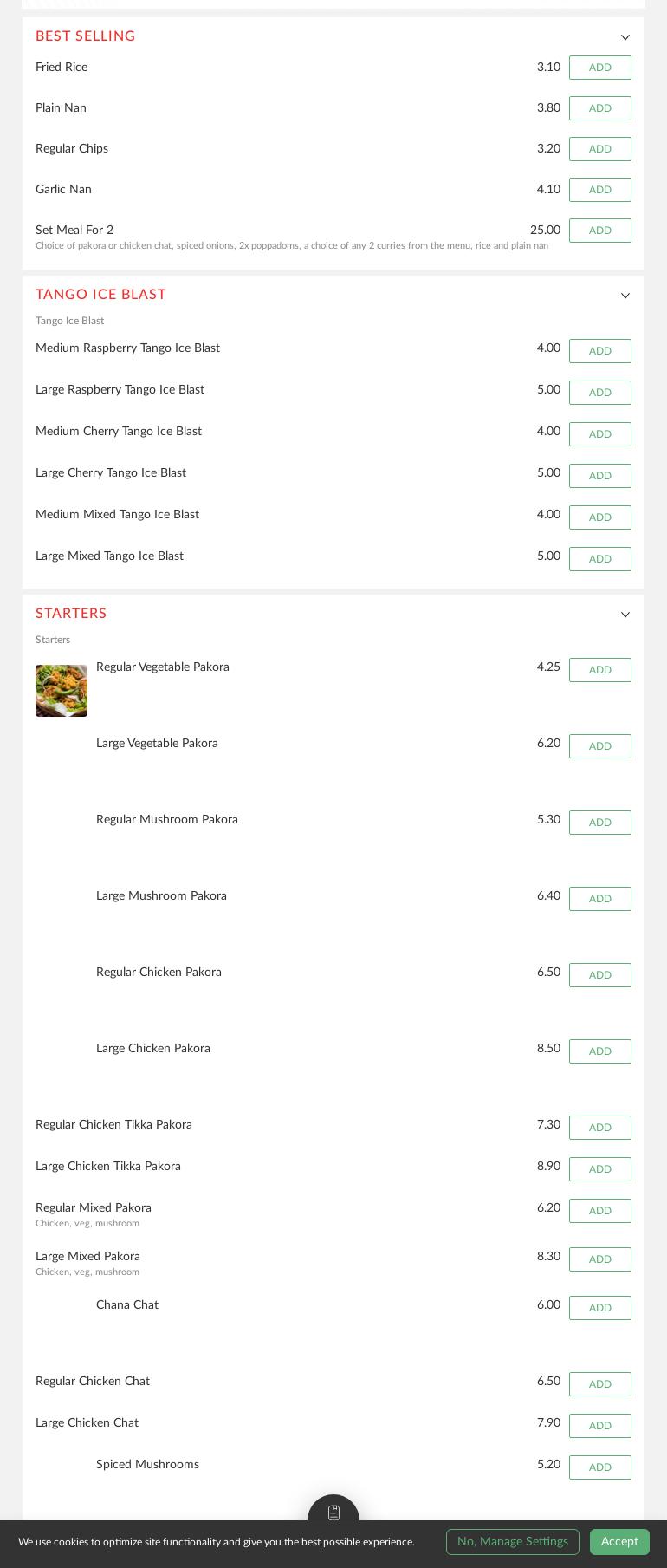Screen dimensions: 667x1568
Task: Add Regular Vegetable Pakora
Action: point(599,670)
